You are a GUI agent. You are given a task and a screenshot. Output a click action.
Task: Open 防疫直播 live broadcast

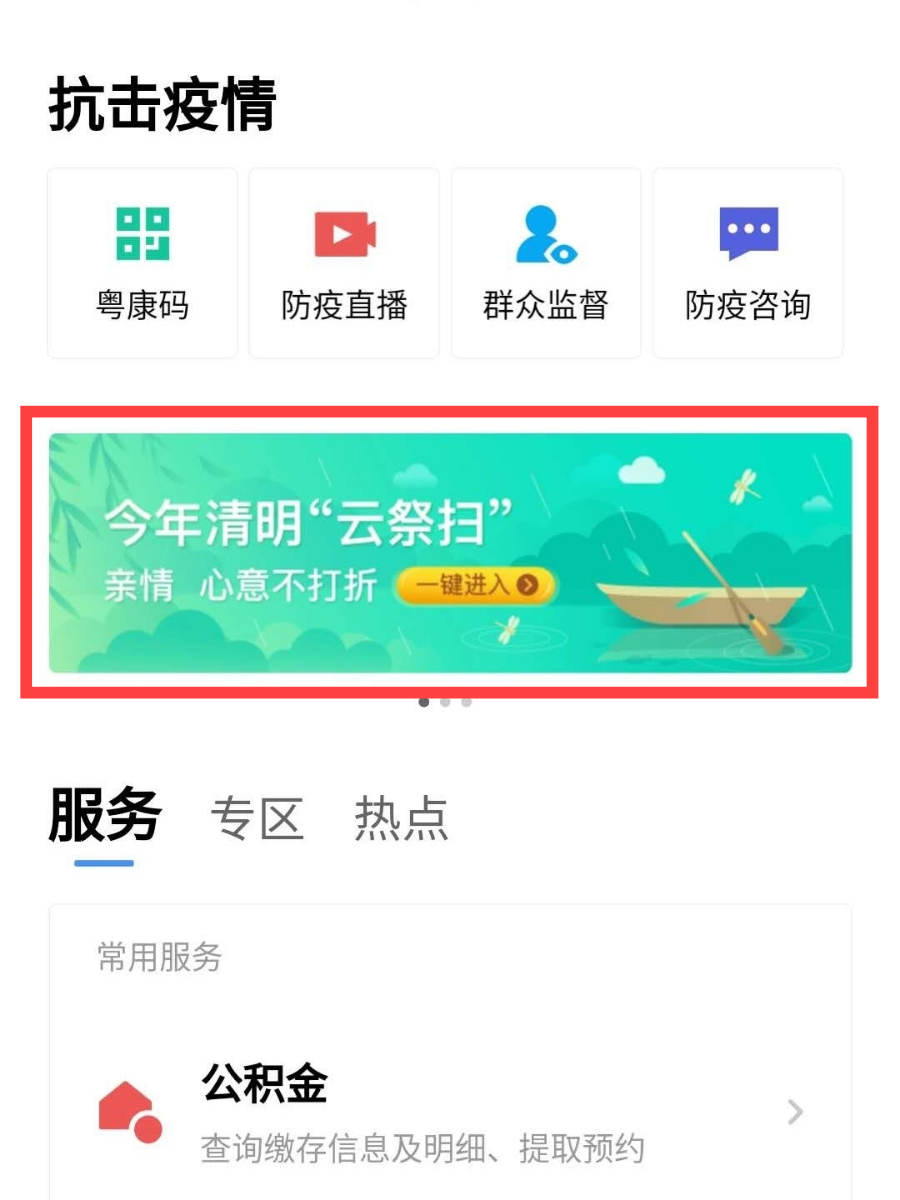click(344, 263)
